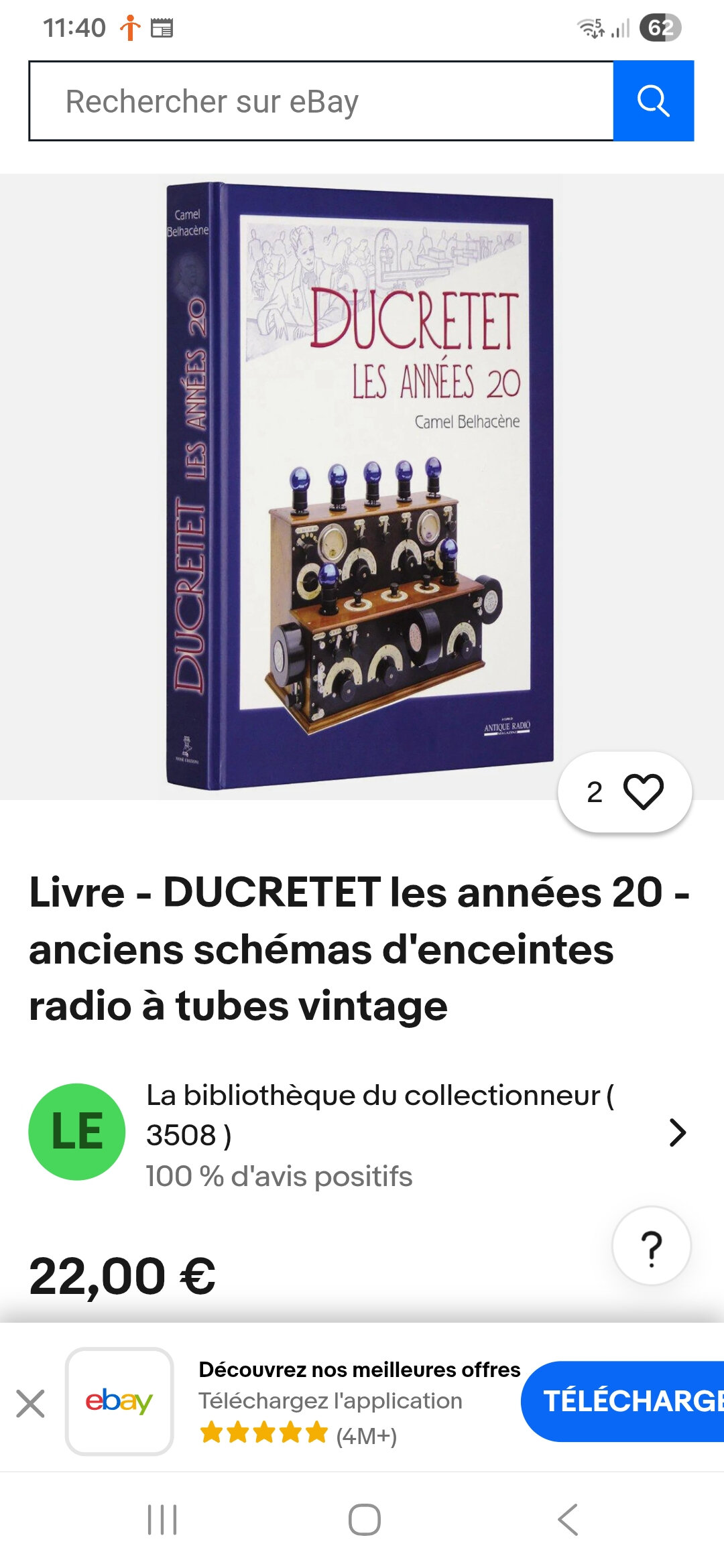The image size is (724, 1568).
Task: Dismiss the eBay app download banner
Action: [31, 1403]
